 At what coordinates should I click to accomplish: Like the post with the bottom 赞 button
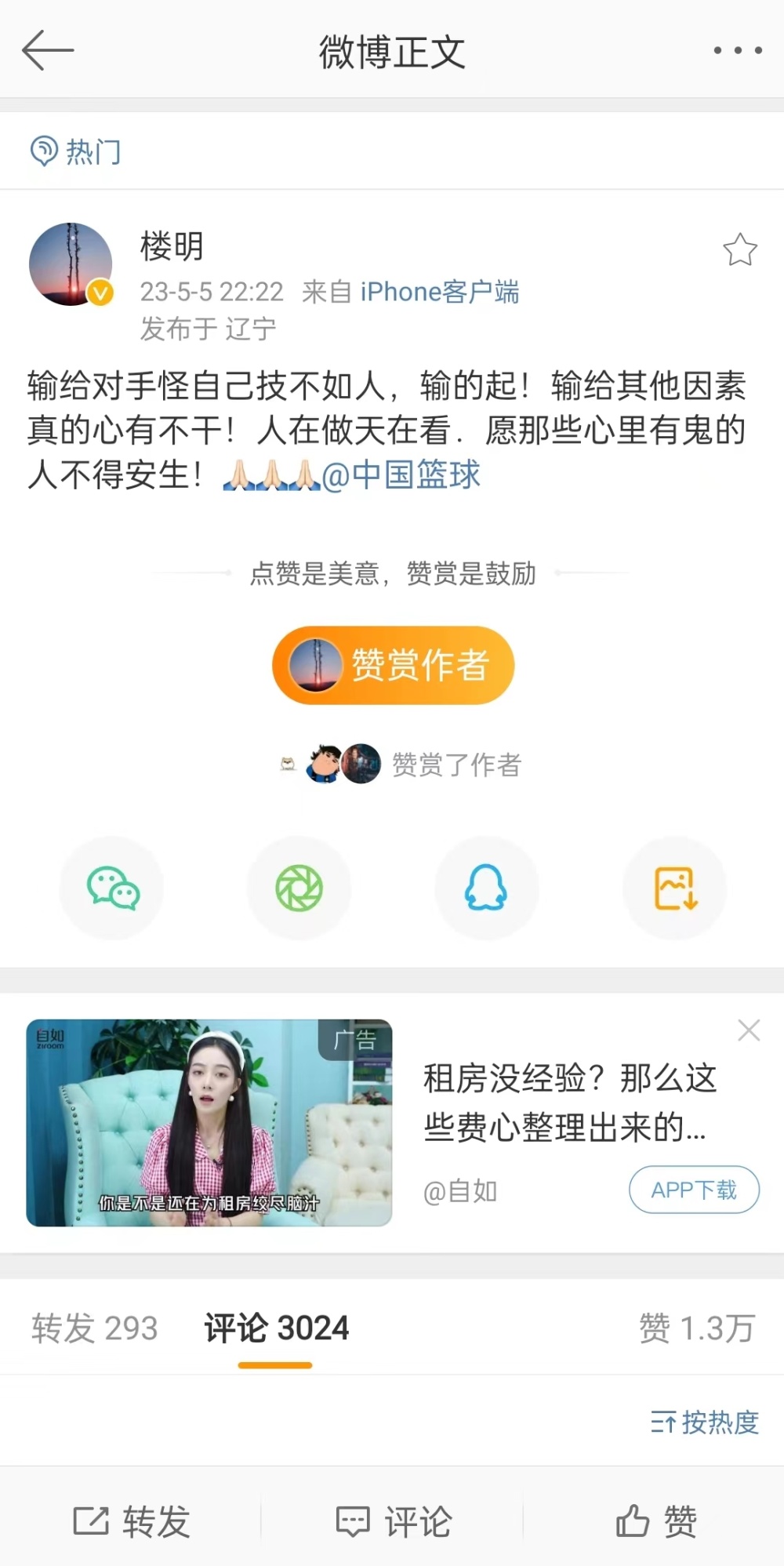655,1521
